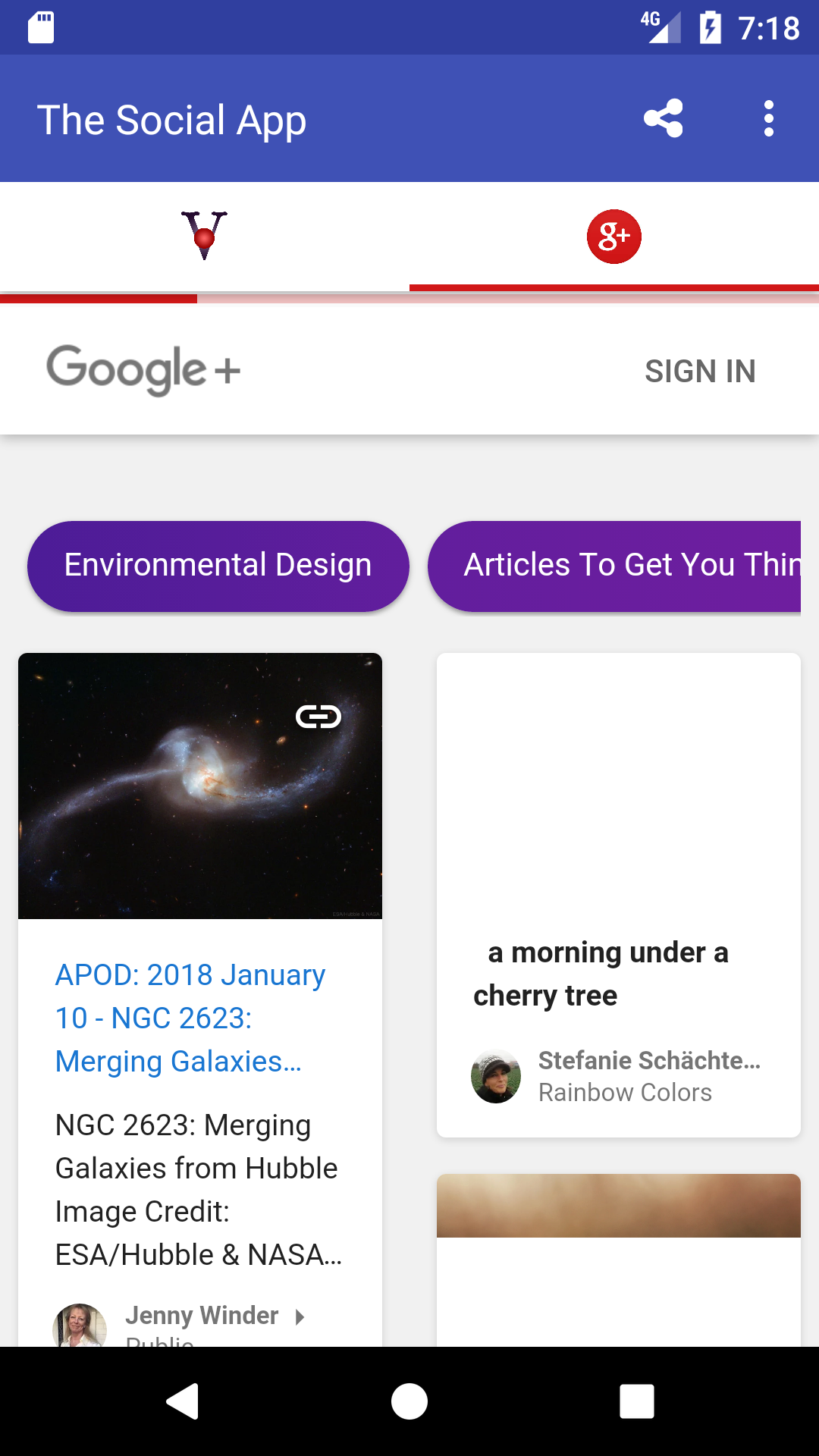Switch to the V tab

(x=205, y=236)
